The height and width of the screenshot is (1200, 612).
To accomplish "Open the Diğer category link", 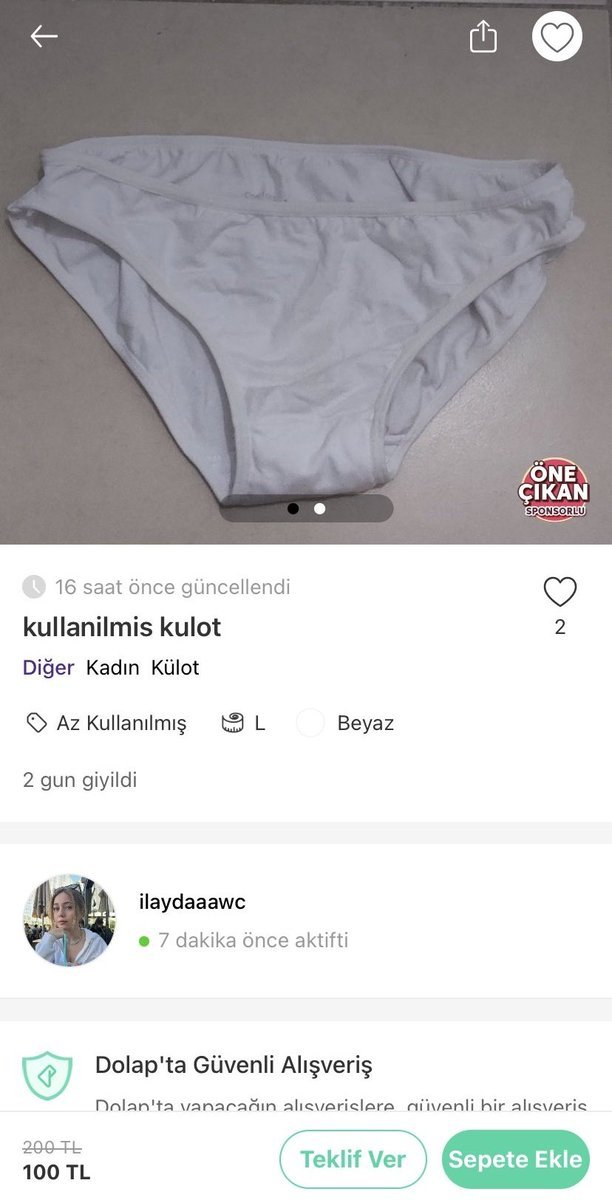I will tap(48, 668).
